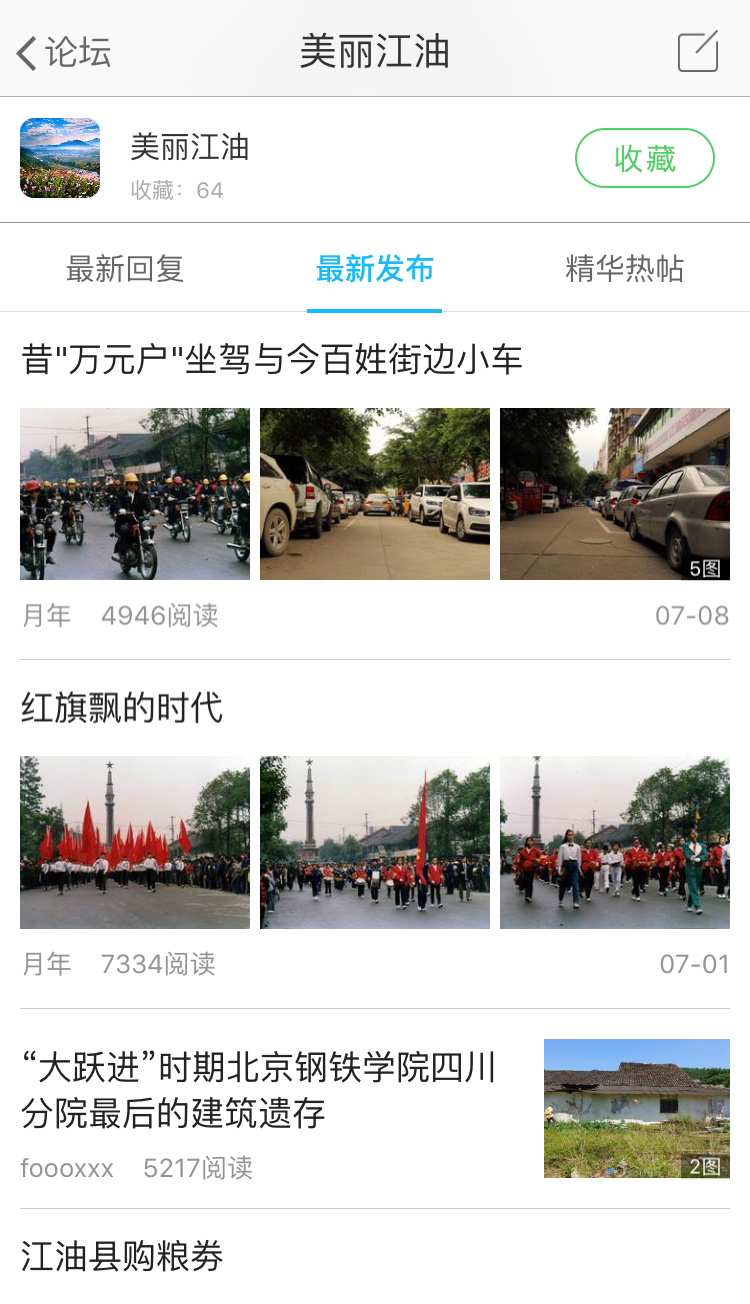Switch to the 最新回复 tab
Viewport: 750px width, 1304px height.
point(123,269)
